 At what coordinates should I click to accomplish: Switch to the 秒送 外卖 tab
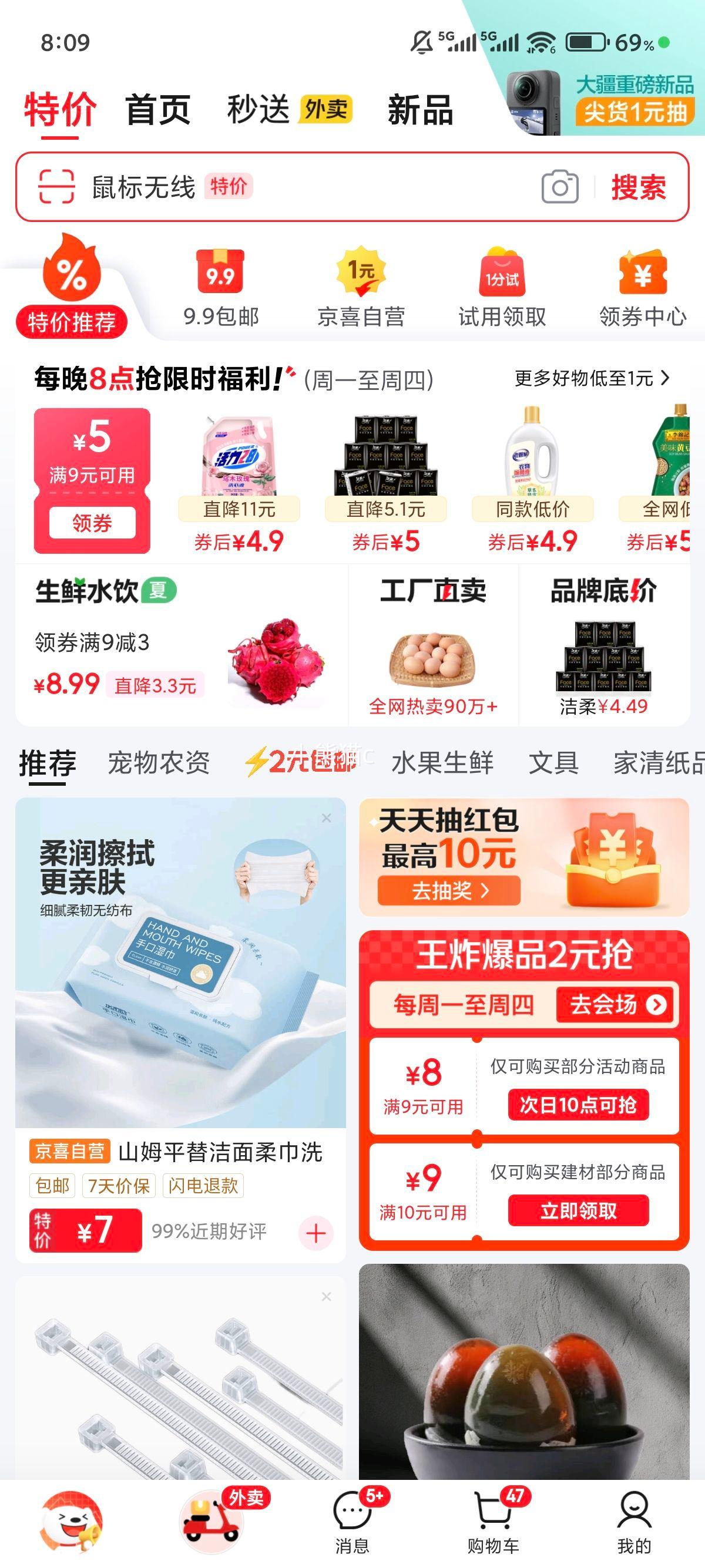coord(289,110)
